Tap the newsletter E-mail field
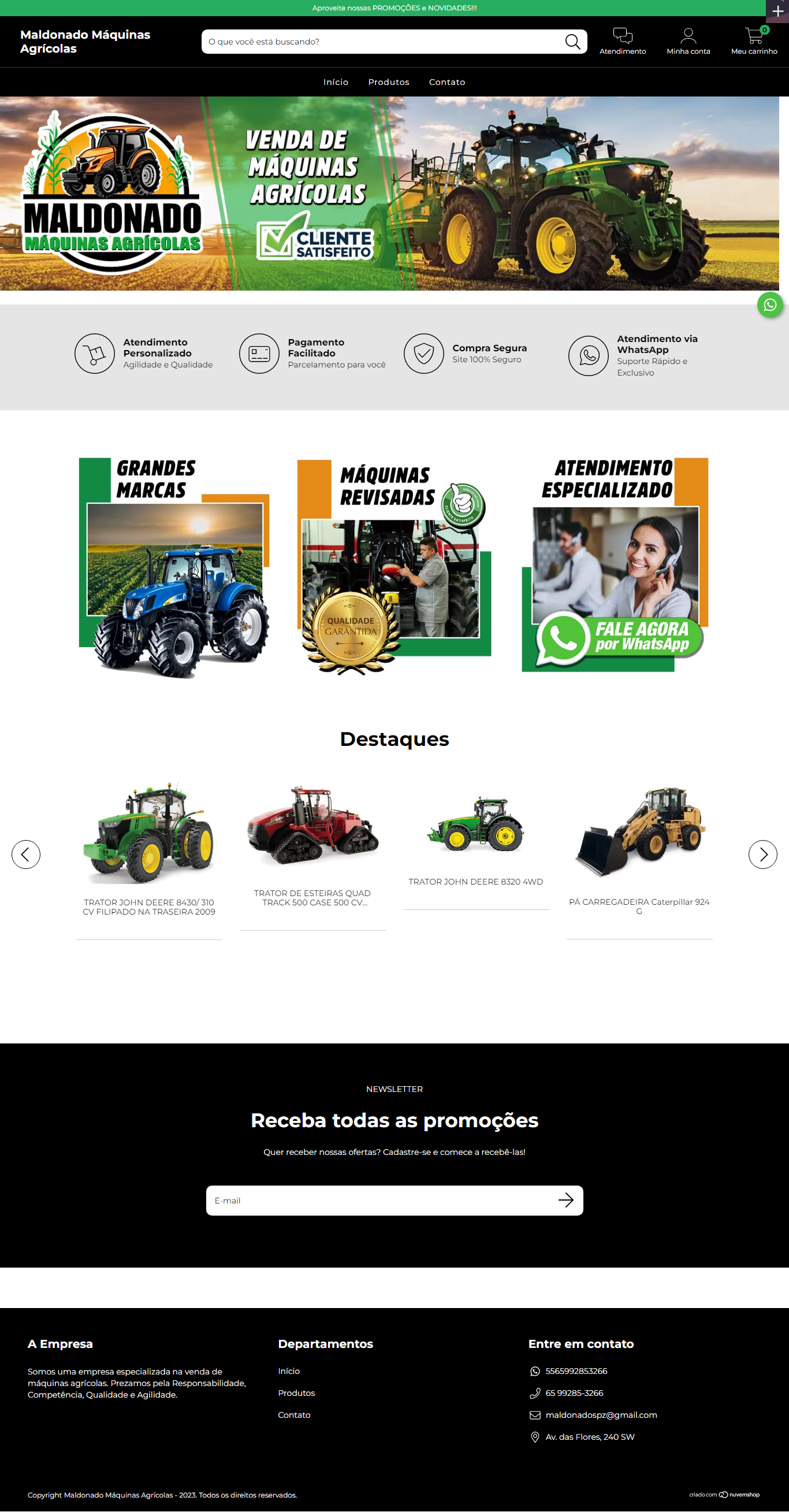The image size is (789, 1512). coord(380,1201)
